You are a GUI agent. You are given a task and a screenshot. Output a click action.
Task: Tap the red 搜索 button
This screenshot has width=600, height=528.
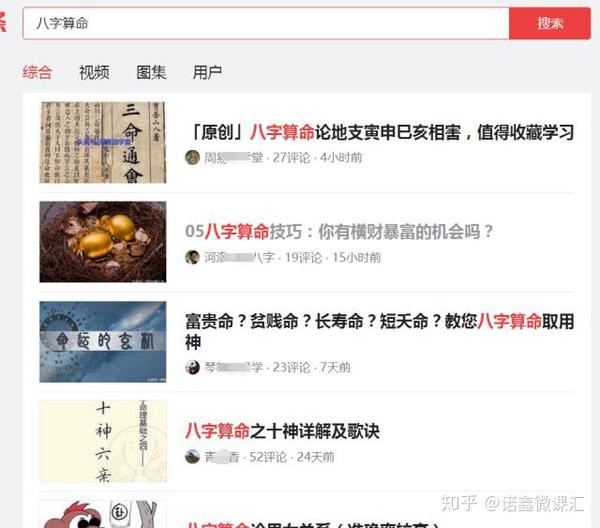[x=549, y=23]
